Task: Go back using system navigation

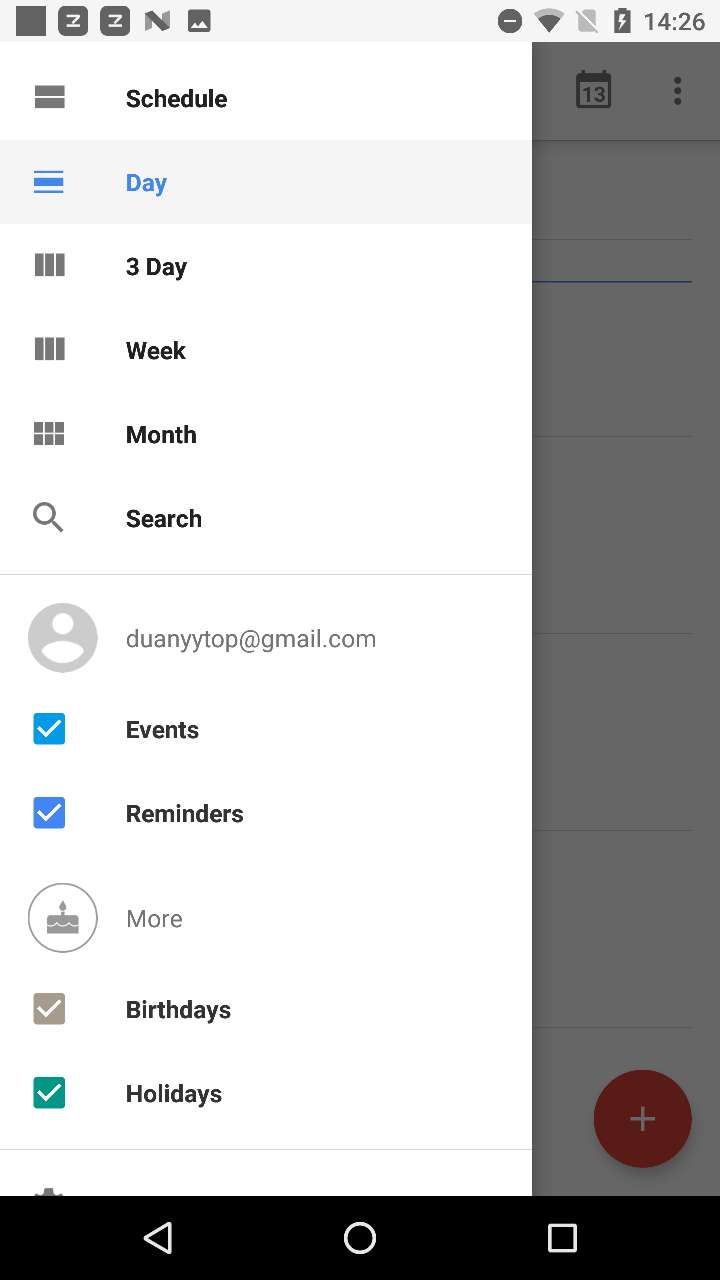Action: pyautogui.click(x=158, y=1238)
